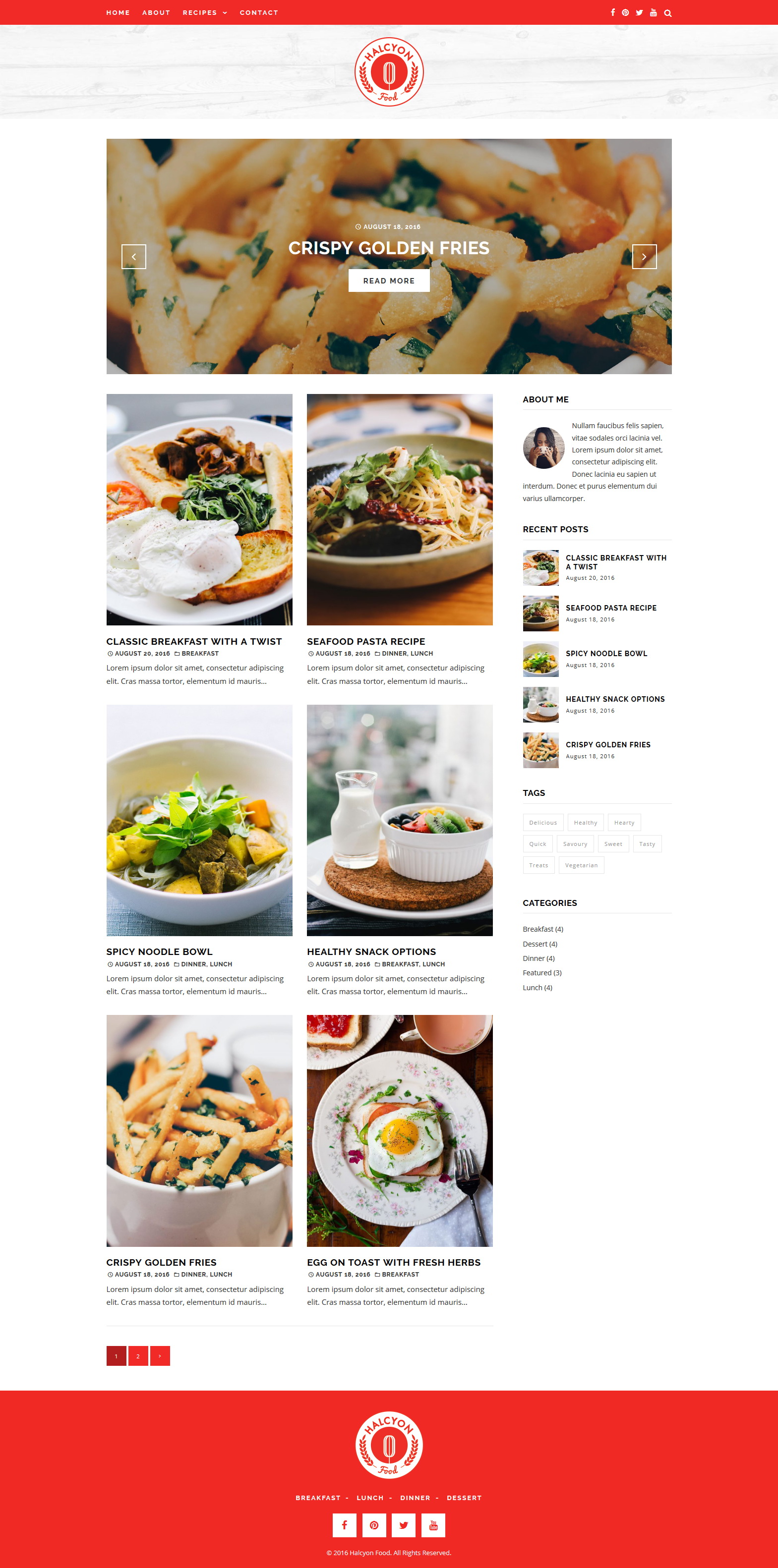Open the Seafood Pasta Recipe article title
The height and width of the screenshot is (1568, 778).
coord(366,642)
